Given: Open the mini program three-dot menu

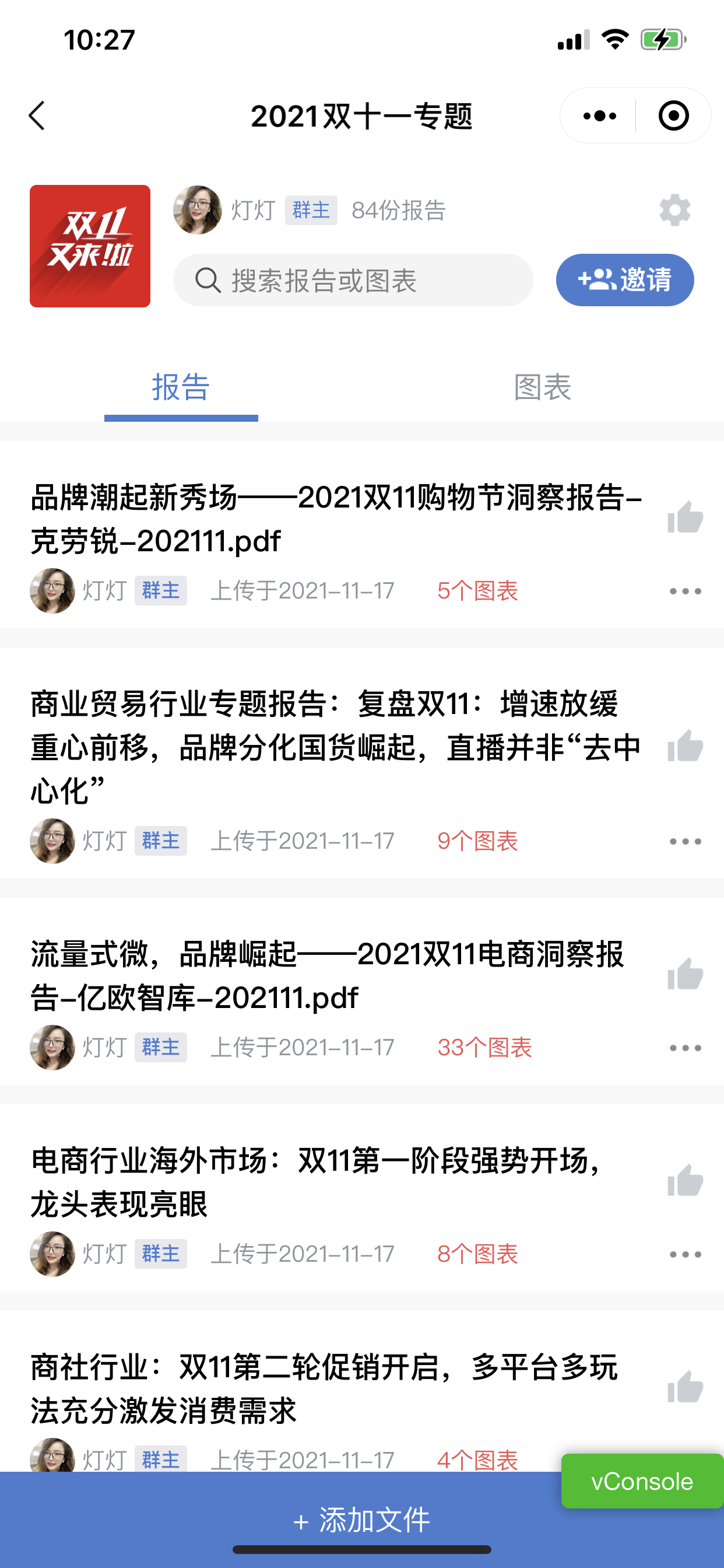Looking at the screenshot, I should (599, 116).
